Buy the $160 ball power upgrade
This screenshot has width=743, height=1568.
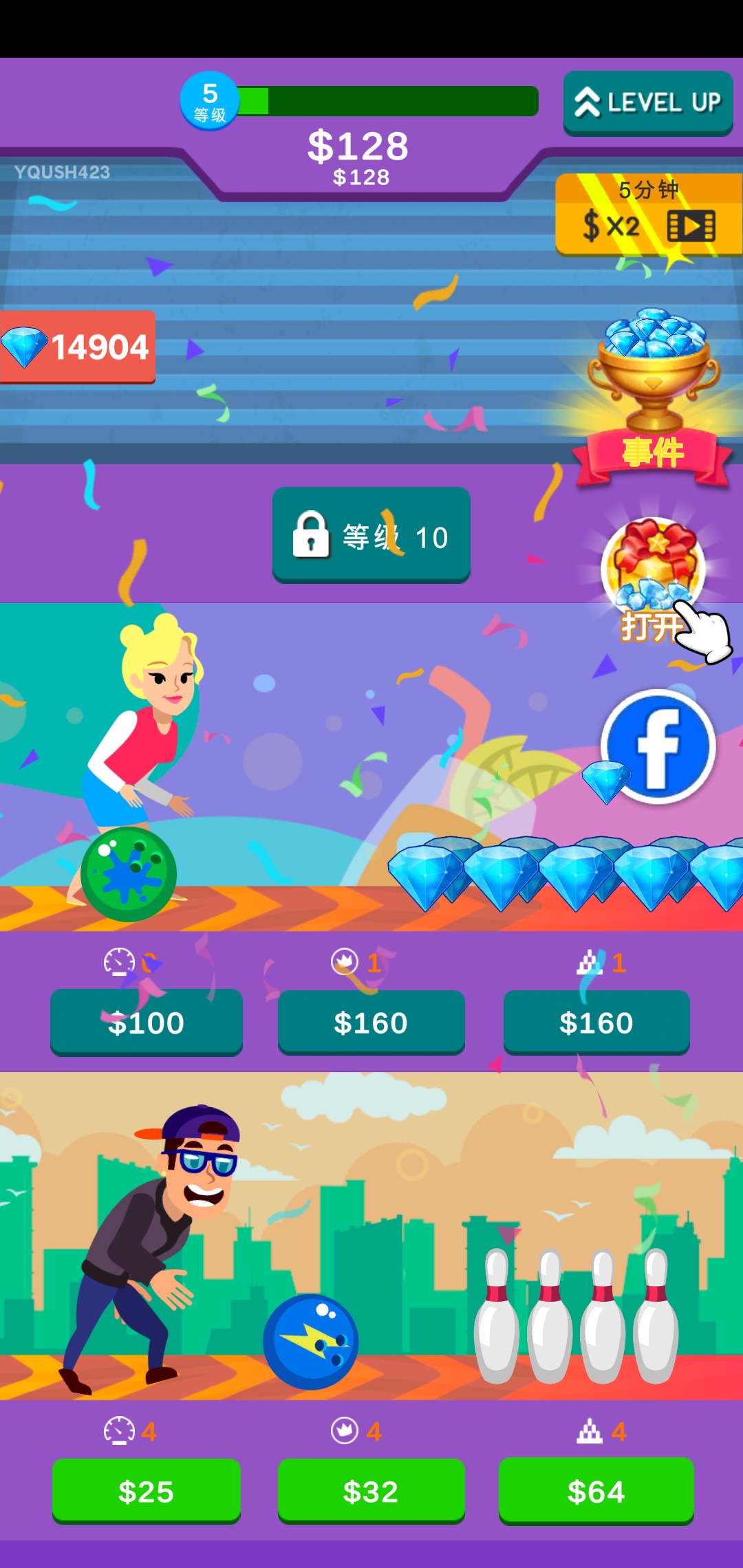point(371,1022)
